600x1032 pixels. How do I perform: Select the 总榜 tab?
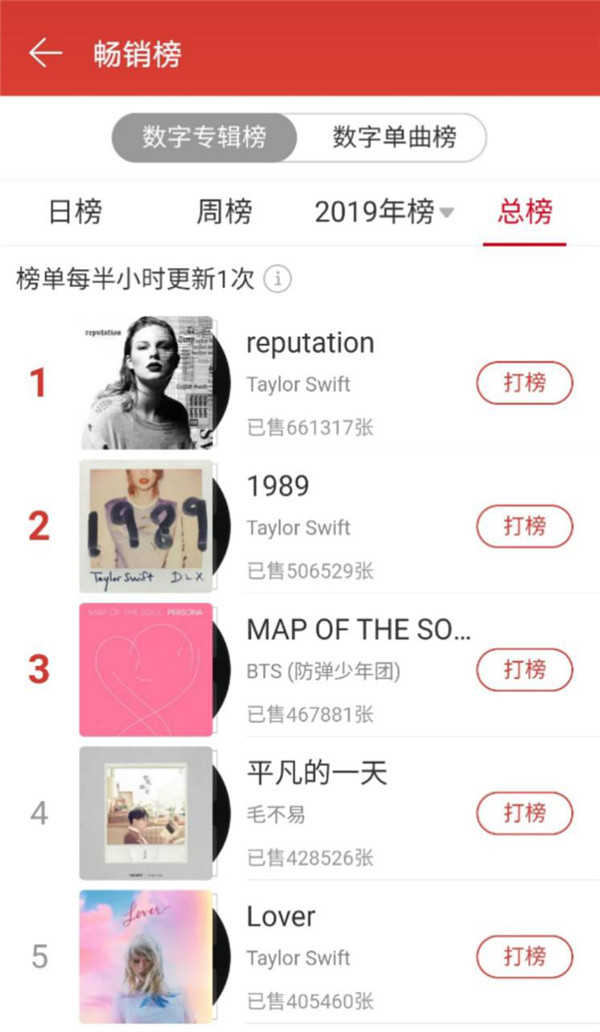pyautogui.click(x=525, y=212)
